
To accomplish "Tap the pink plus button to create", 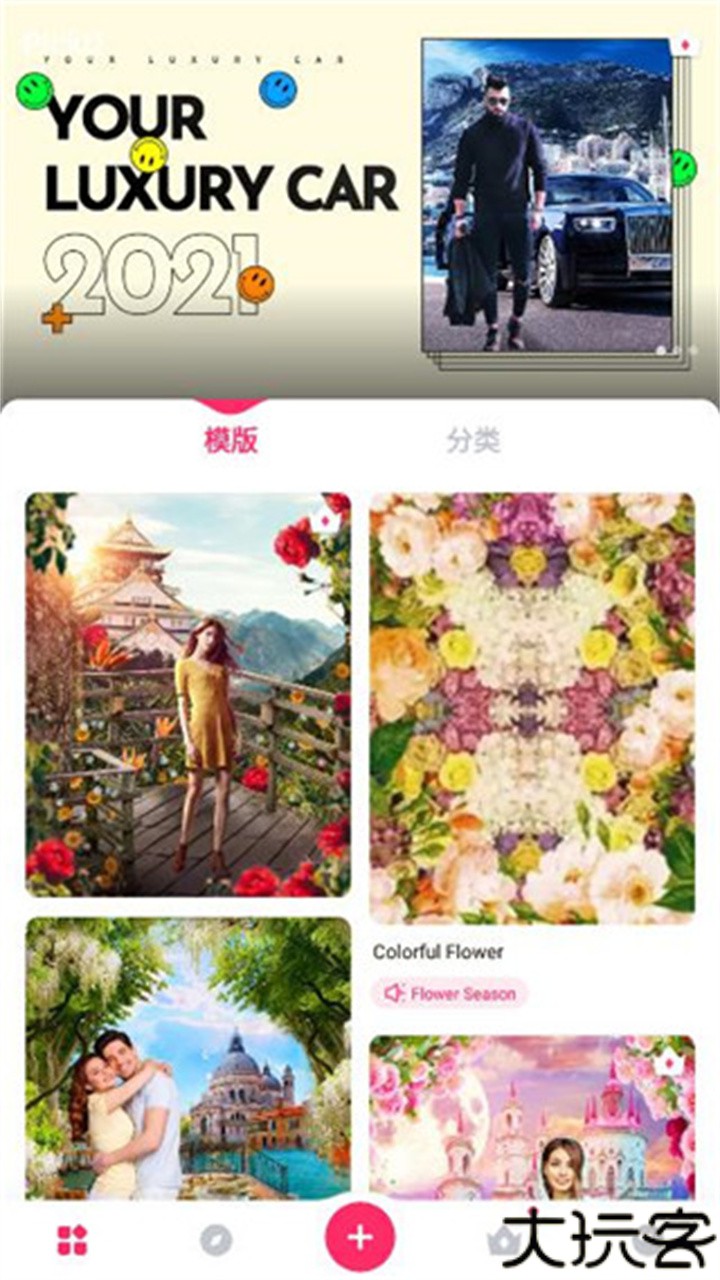I will (360, 1235).
